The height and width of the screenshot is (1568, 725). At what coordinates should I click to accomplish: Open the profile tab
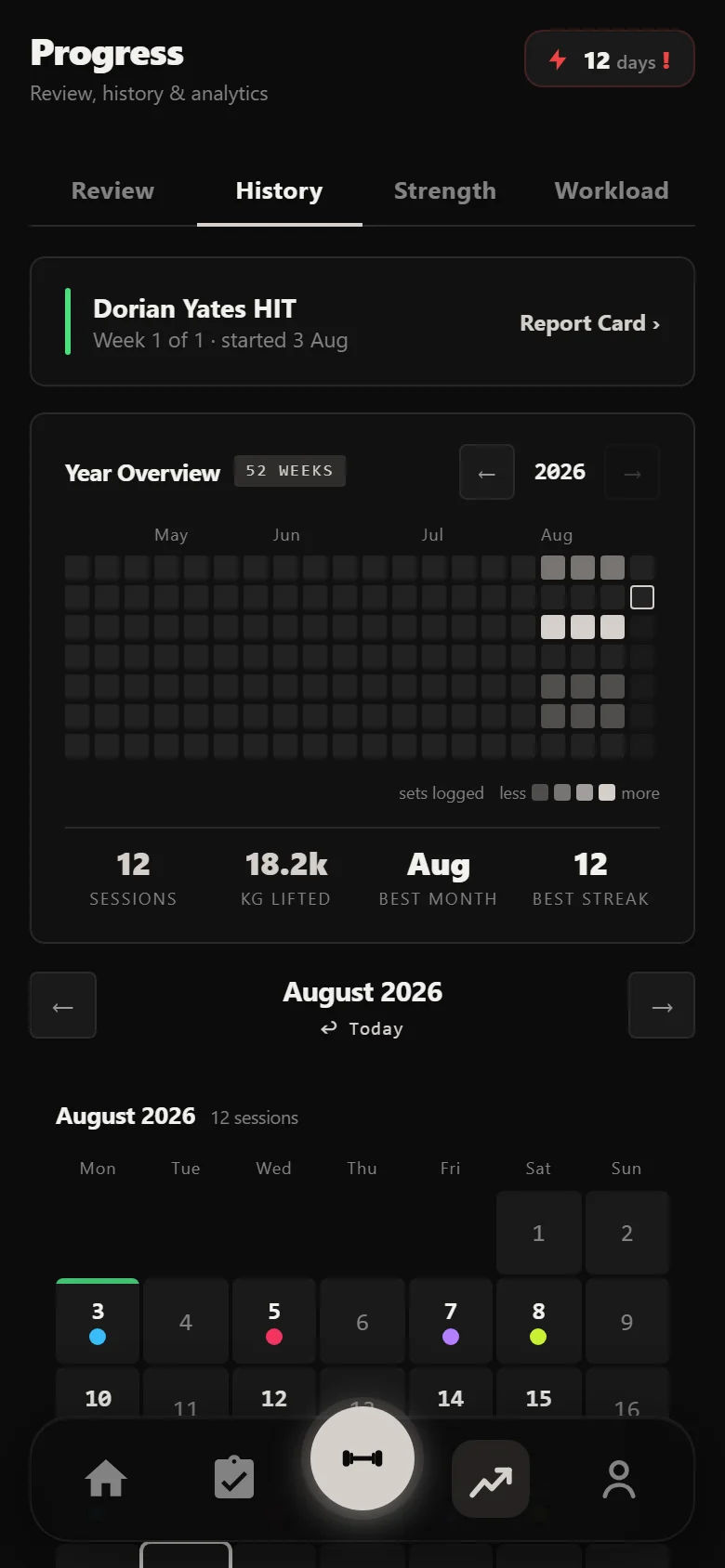pos(619,1478)
